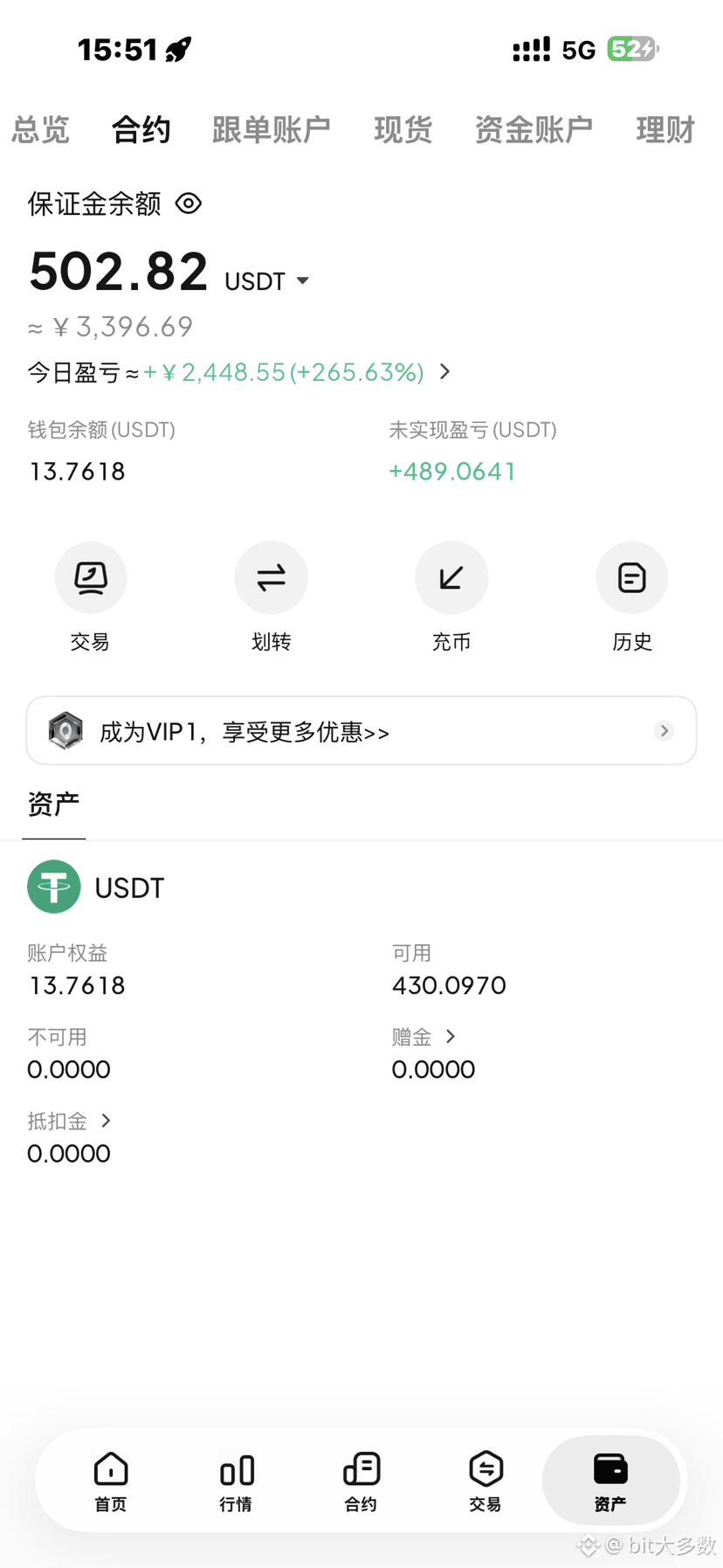The height and width of the screenshot is (1568, 723).
Task: Open the 成为VIP1 promotion banner
Action: click(361, 730)
